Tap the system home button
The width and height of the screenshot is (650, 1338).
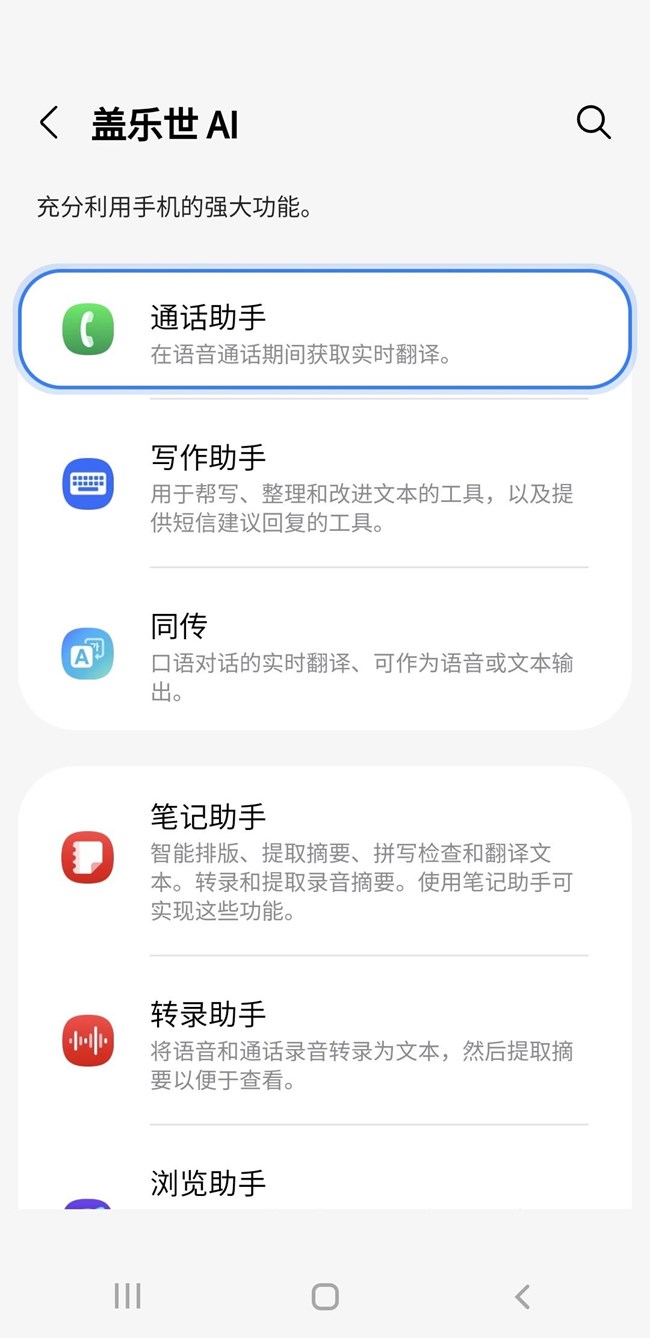point(325,1297)
